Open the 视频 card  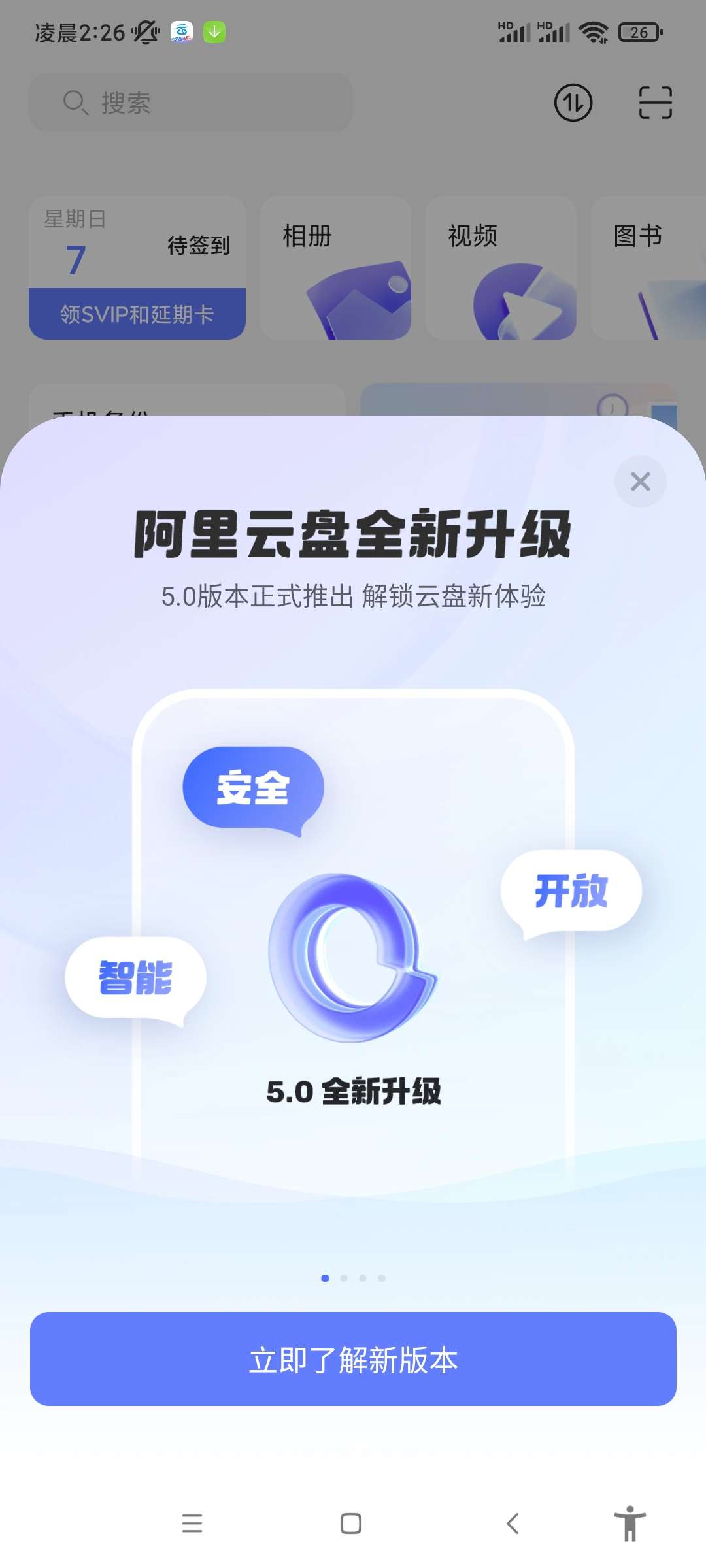[x=501, y=268]
